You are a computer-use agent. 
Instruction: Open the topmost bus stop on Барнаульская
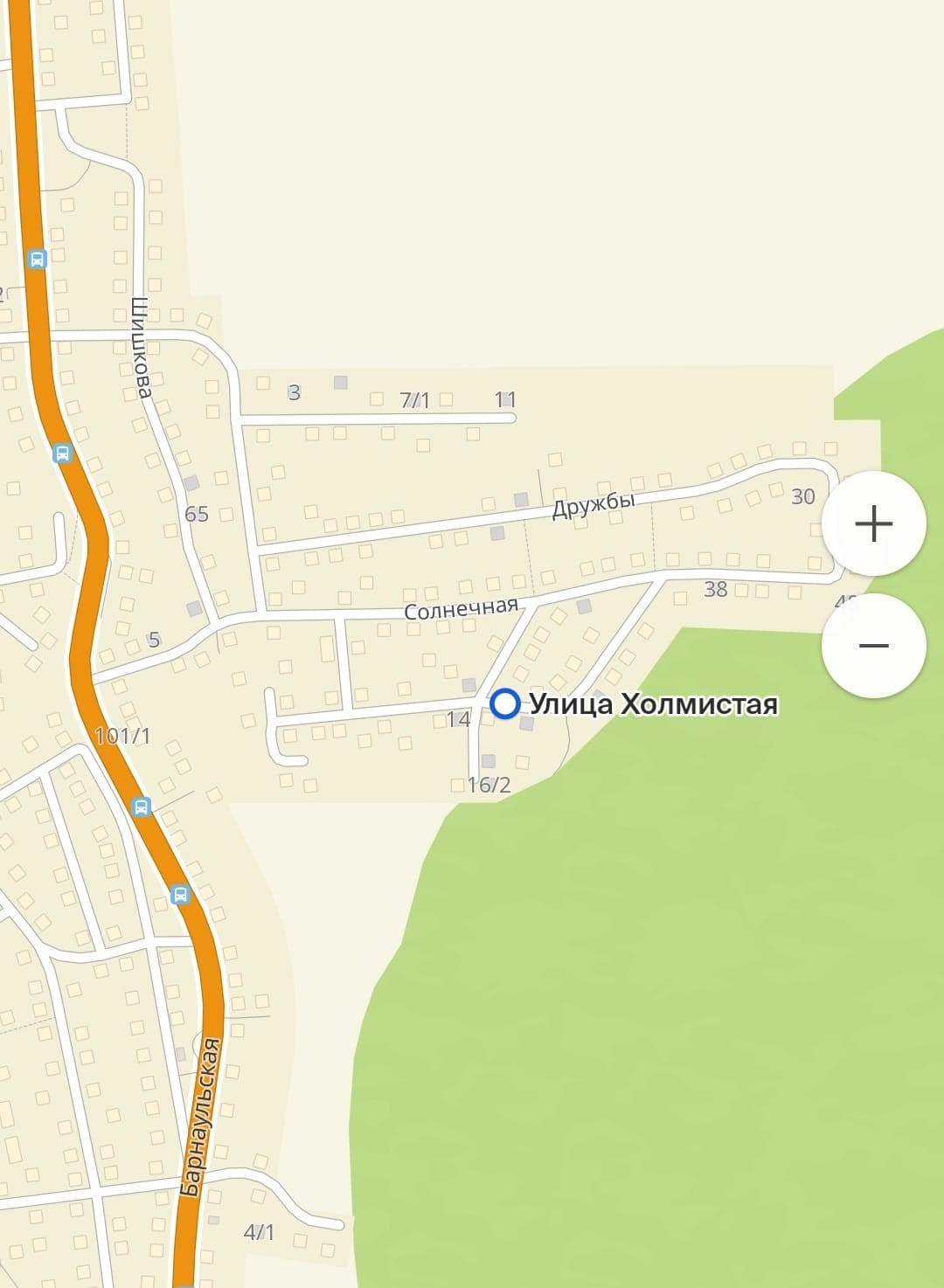(37, 259)
